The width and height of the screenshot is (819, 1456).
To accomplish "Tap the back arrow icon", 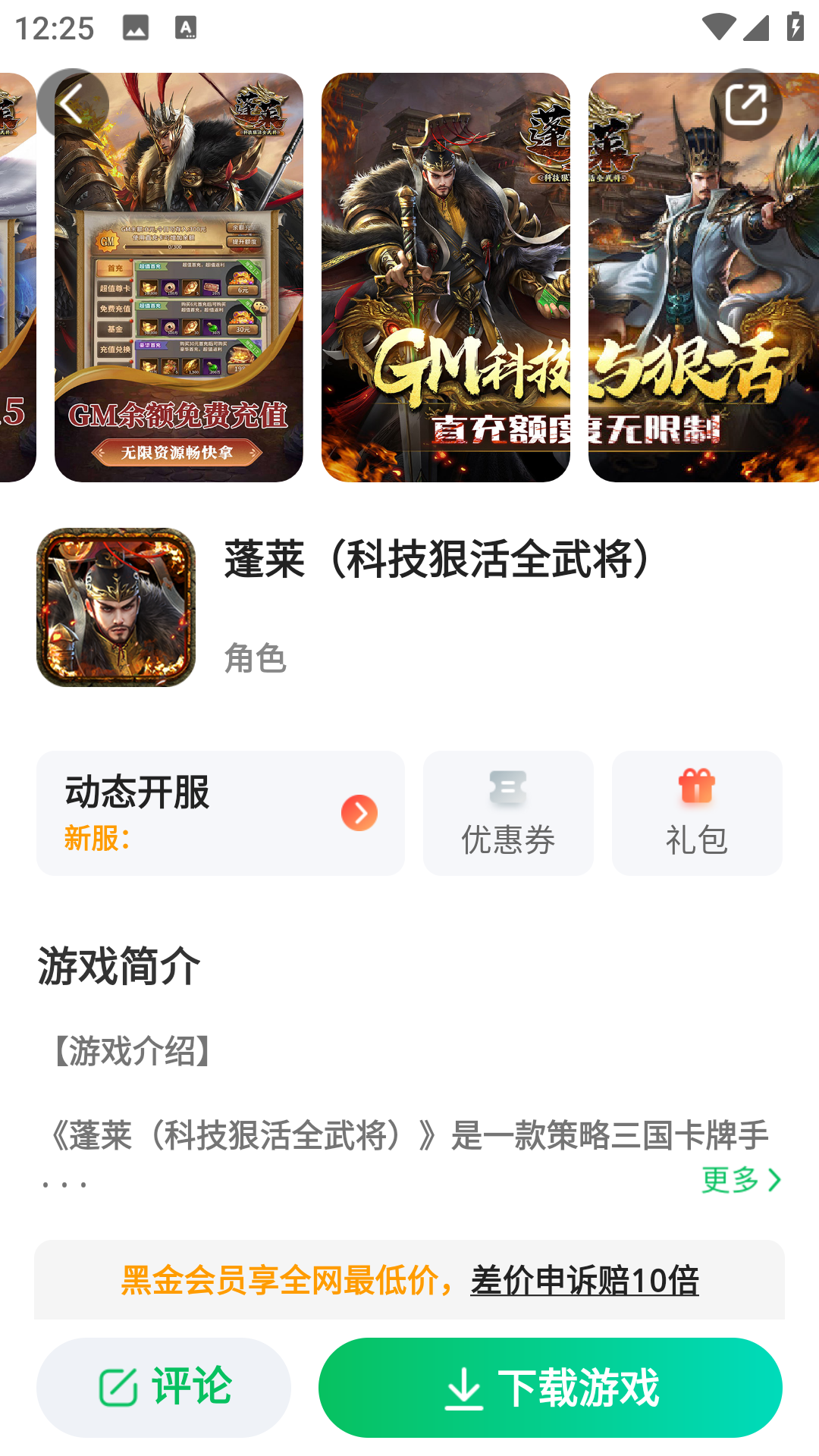I will pyautogui.click(x=73, y=104).
